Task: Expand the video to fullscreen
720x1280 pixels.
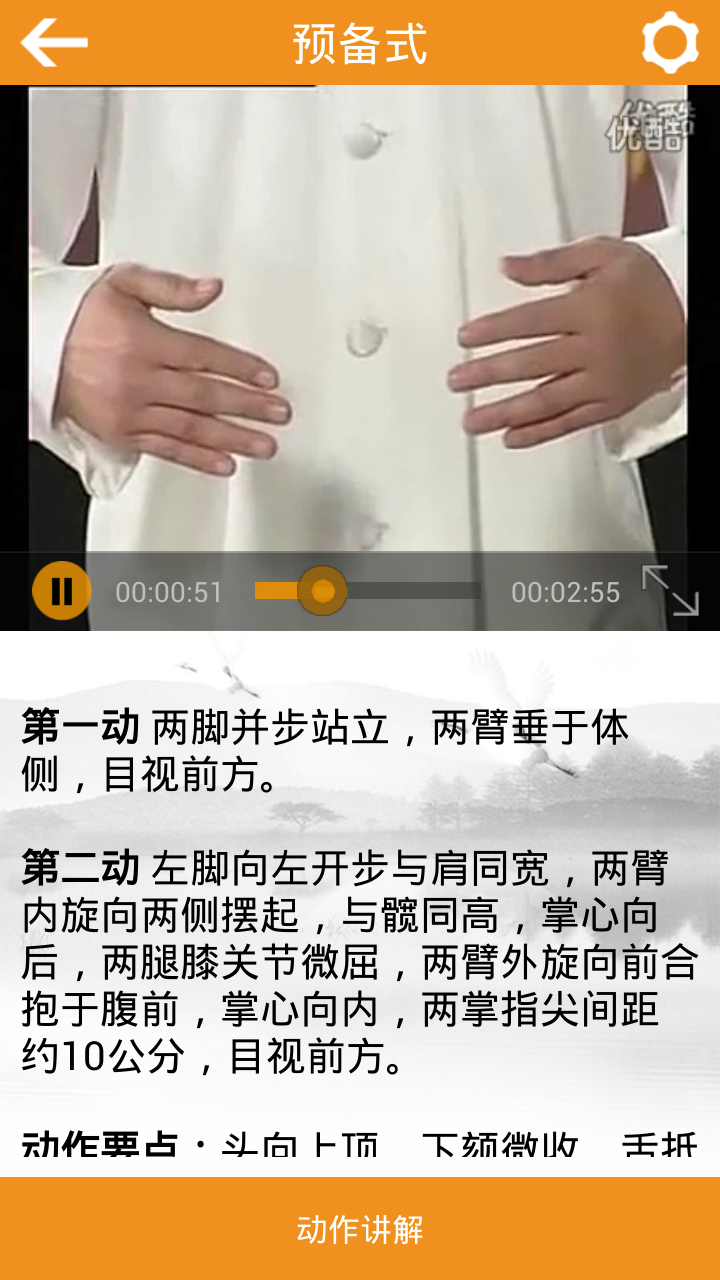Action: tap(669, 591)
